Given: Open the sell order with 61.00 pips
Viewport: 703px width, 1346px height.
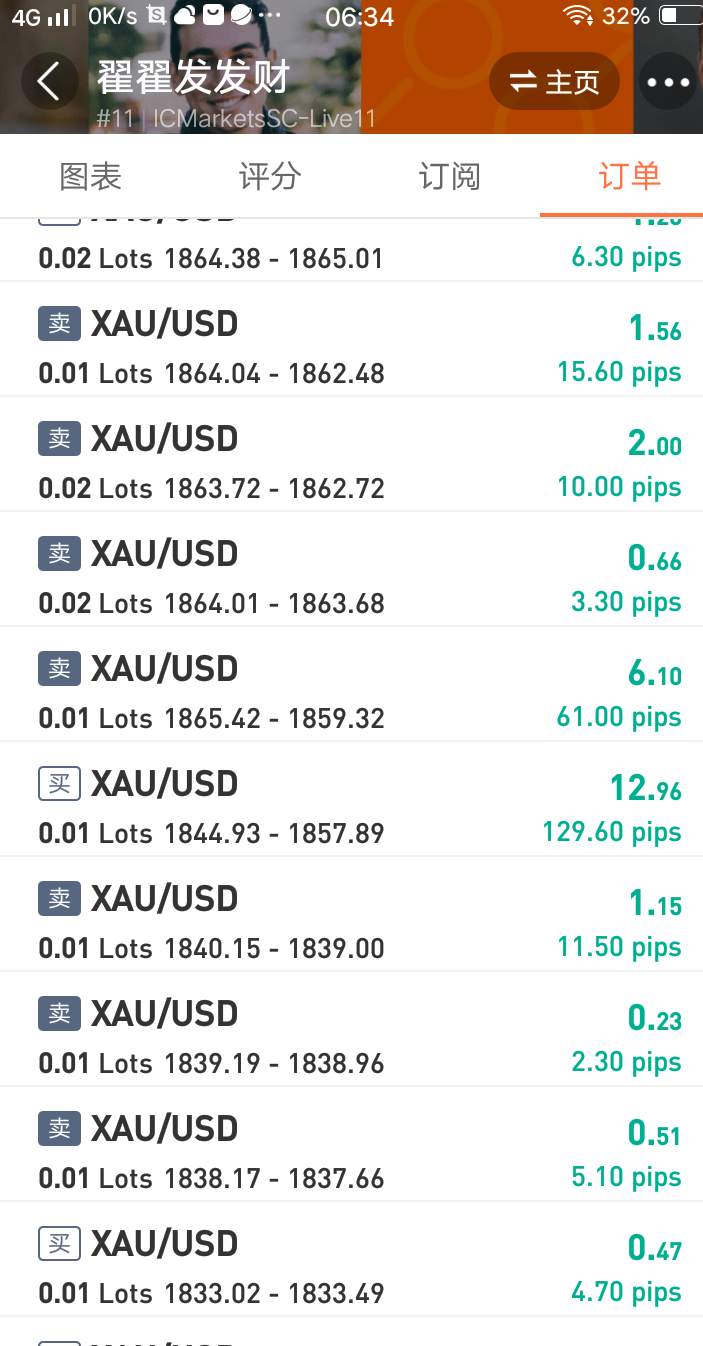Looking at the screenshot, I should [x=351, y=685].
